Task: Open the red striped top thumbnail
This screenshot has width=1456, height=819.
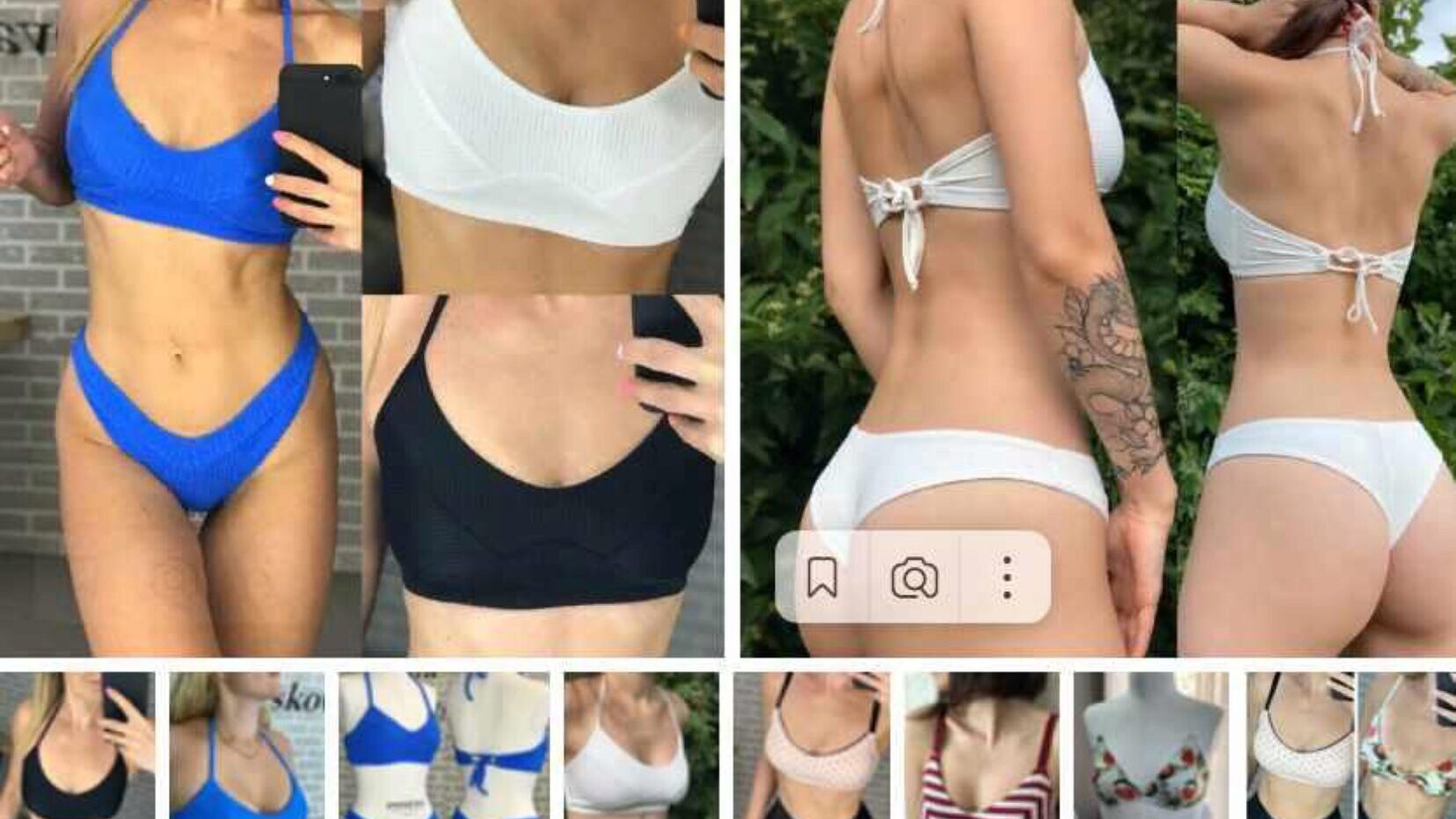Action: point(981,745)
